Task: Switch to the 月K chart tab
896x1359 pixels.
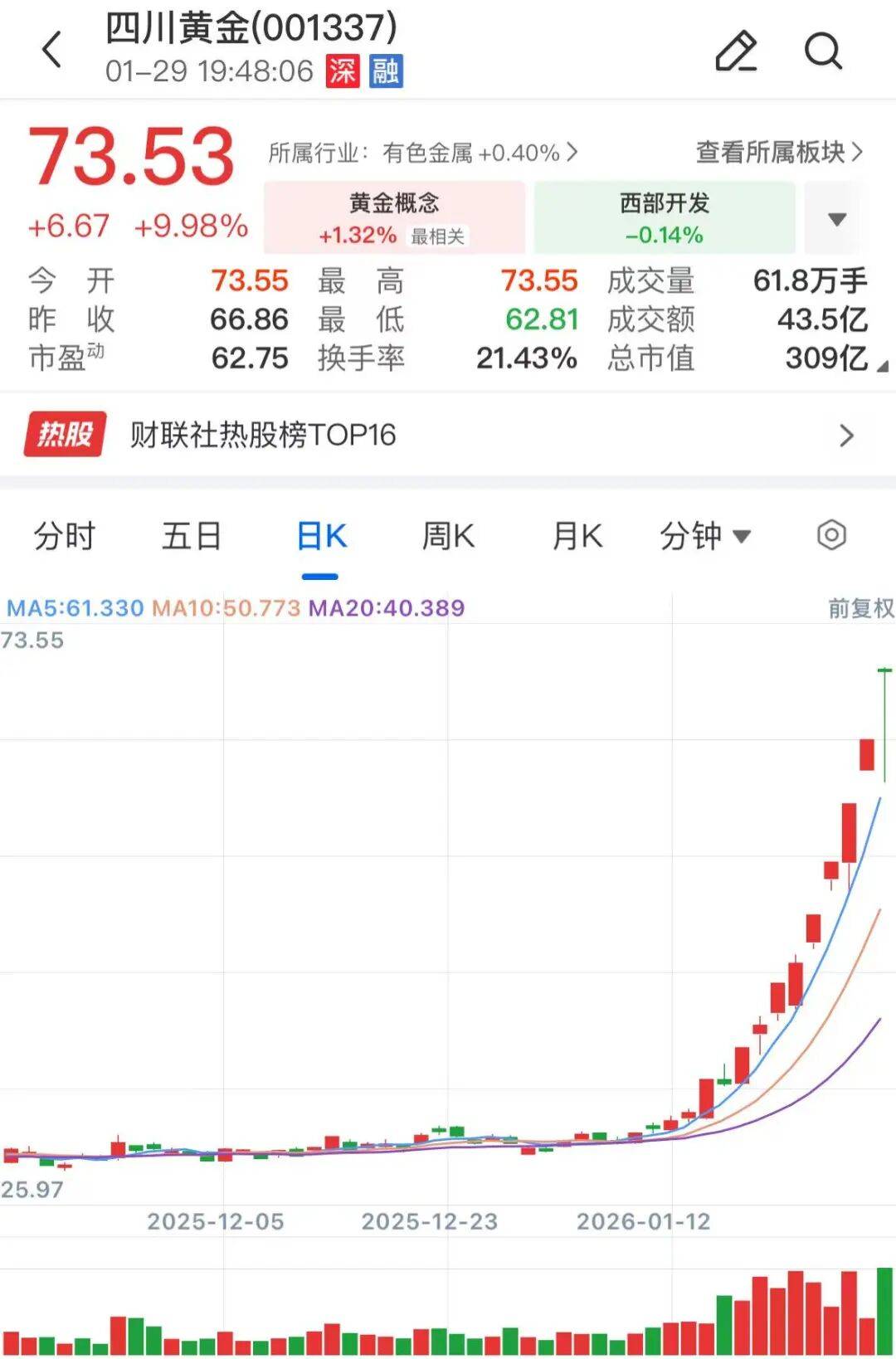Action: [x=577, y=536]
